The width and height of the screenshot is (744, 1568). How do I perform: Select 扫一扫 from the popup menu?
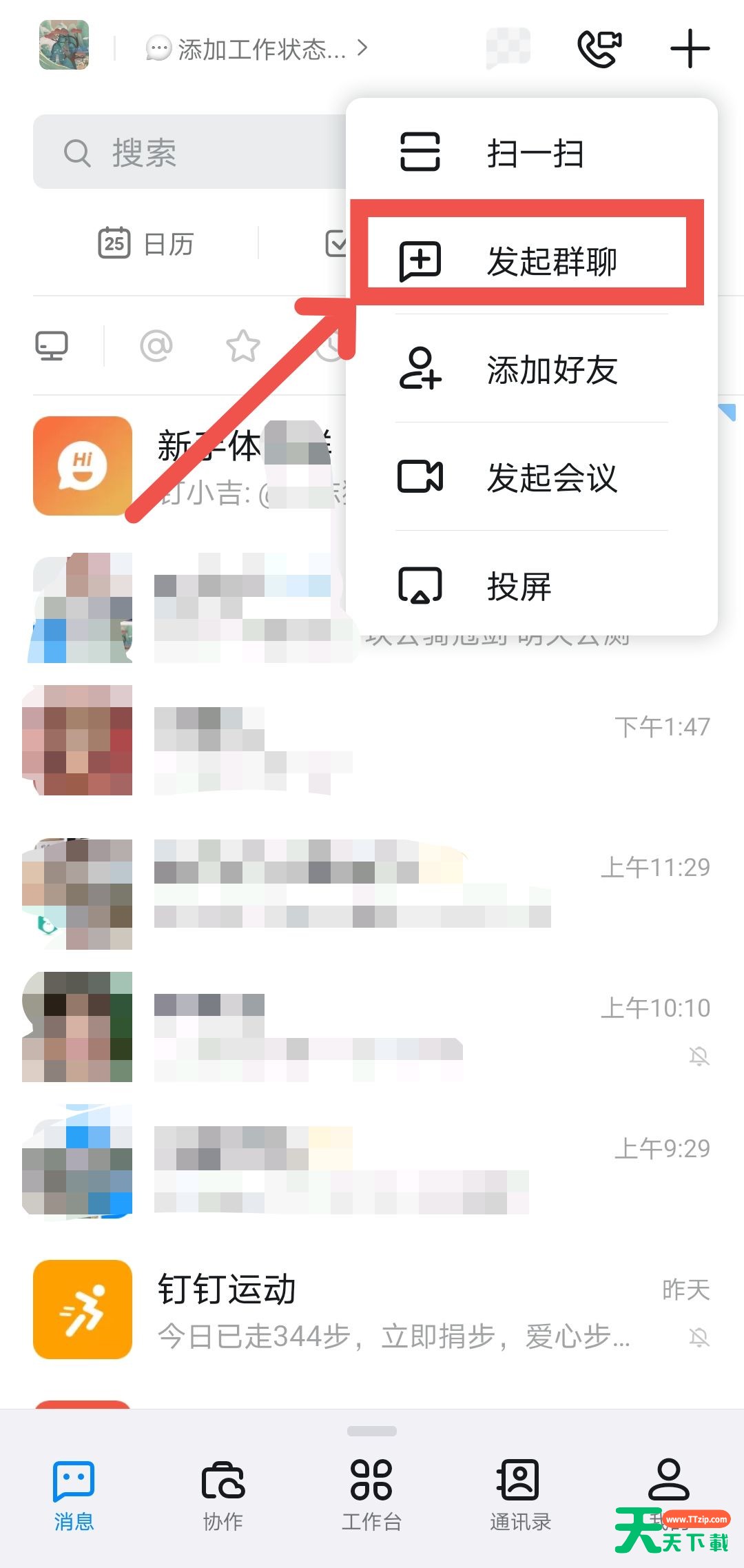click(532, 152)
